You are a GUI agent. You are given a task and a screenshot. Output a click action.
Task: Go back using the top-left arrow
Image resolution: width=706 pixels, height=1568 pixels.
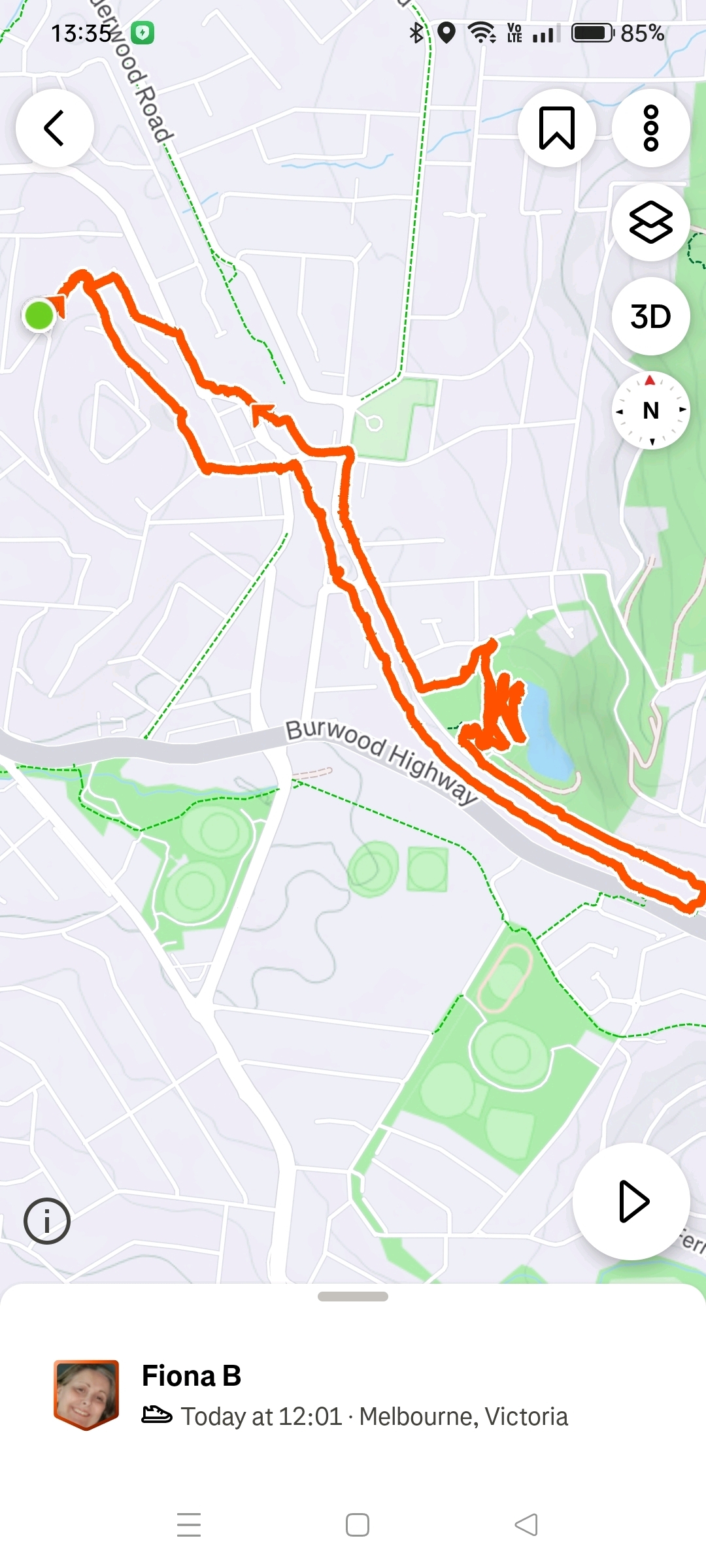pyautogui.click(x=55, y=128)
